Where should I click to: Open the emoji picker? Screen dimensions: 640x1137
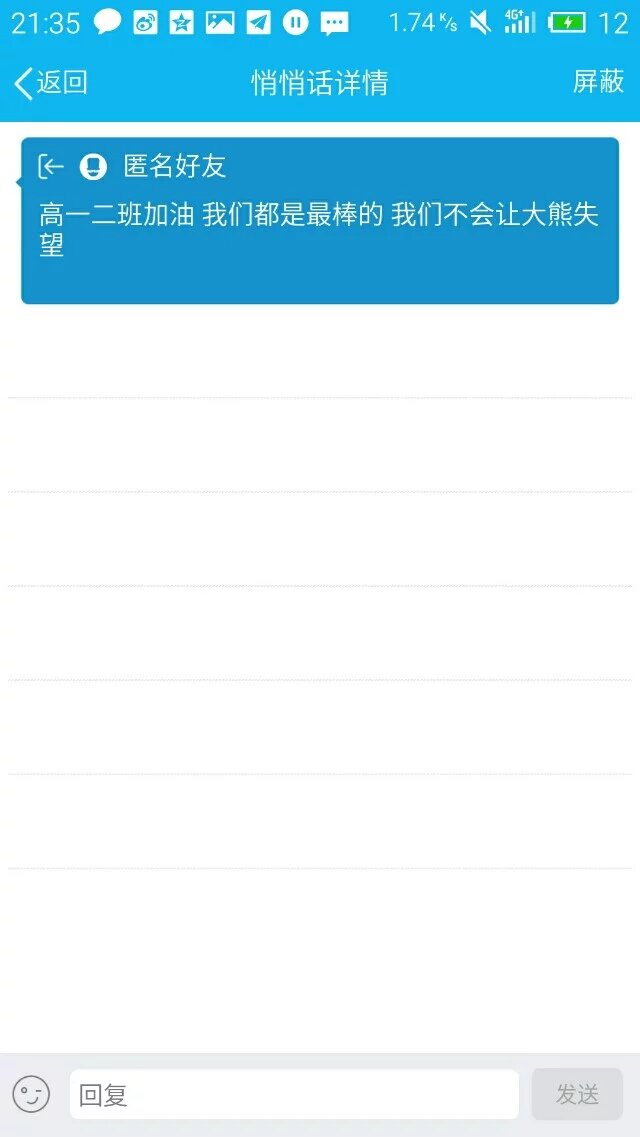(x=31, y=1094)
